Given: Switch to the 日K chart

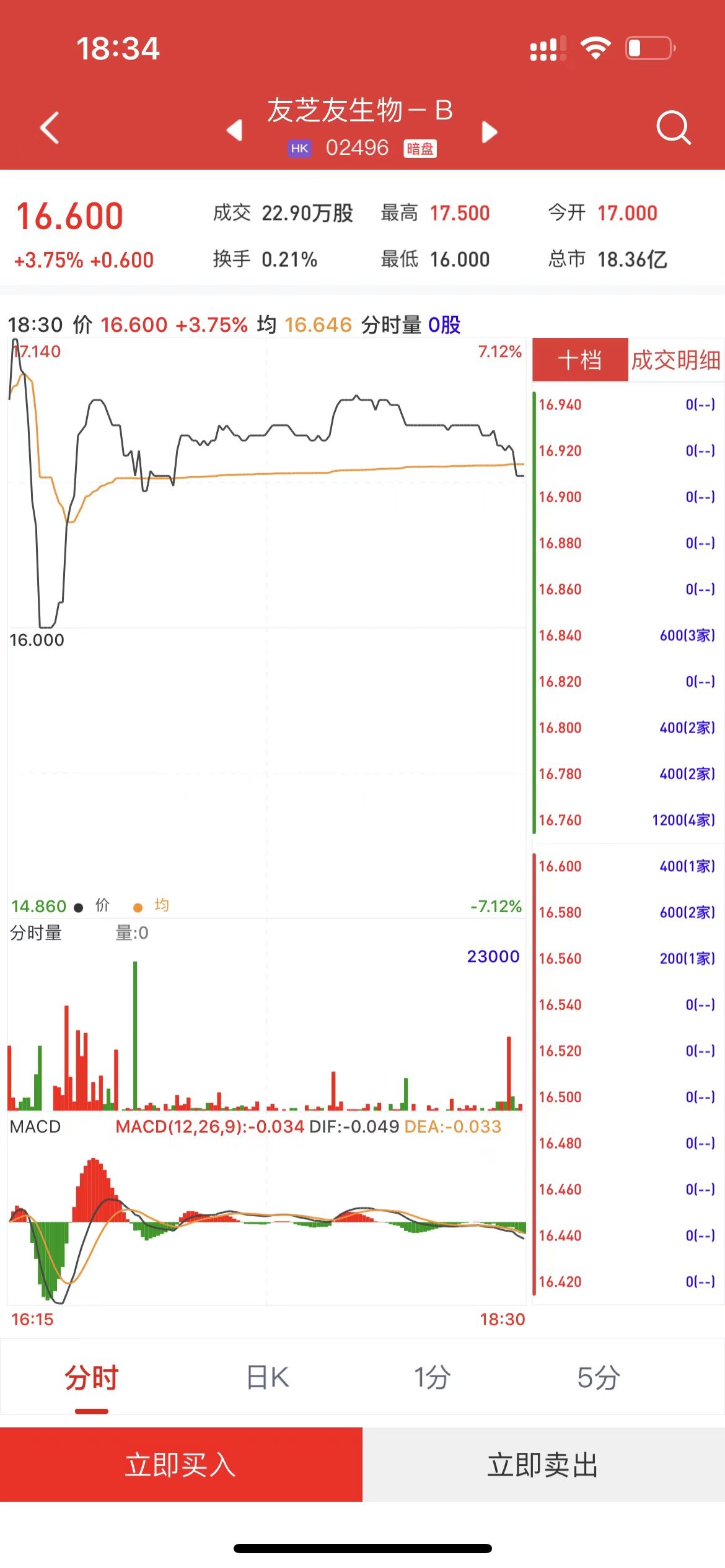Looking at the screenshot, I should [268, 1378].
